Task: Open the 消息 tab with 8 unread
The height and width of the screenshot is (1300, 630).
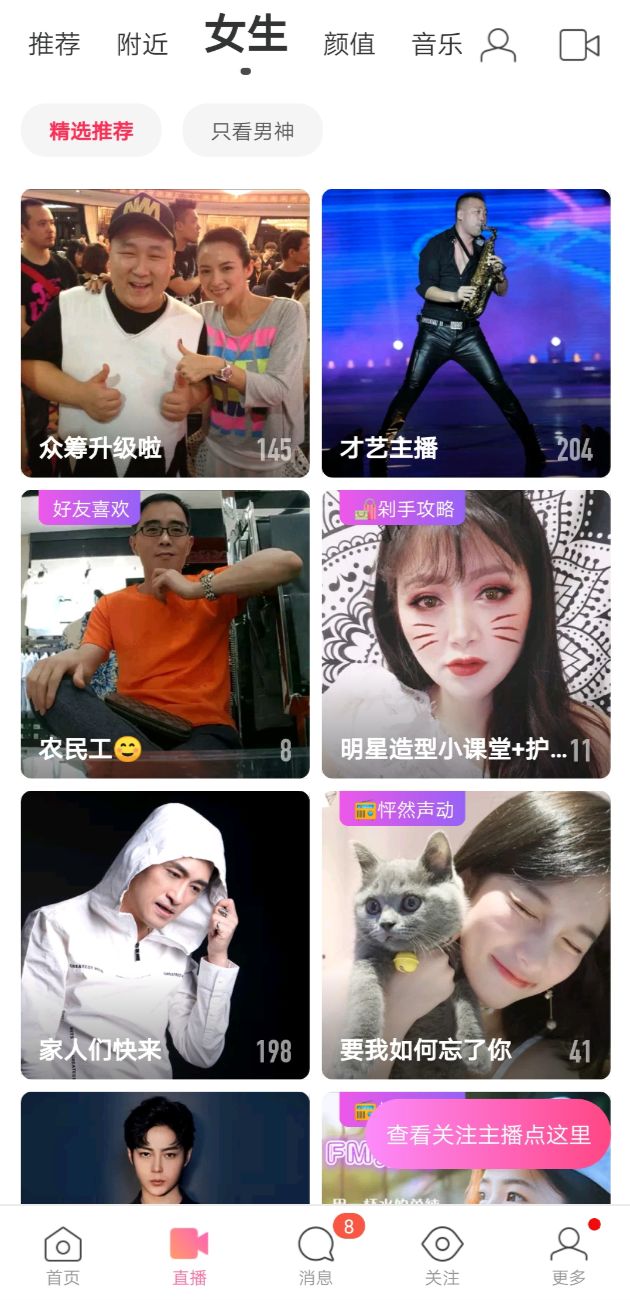Action: pos(316,1256)
